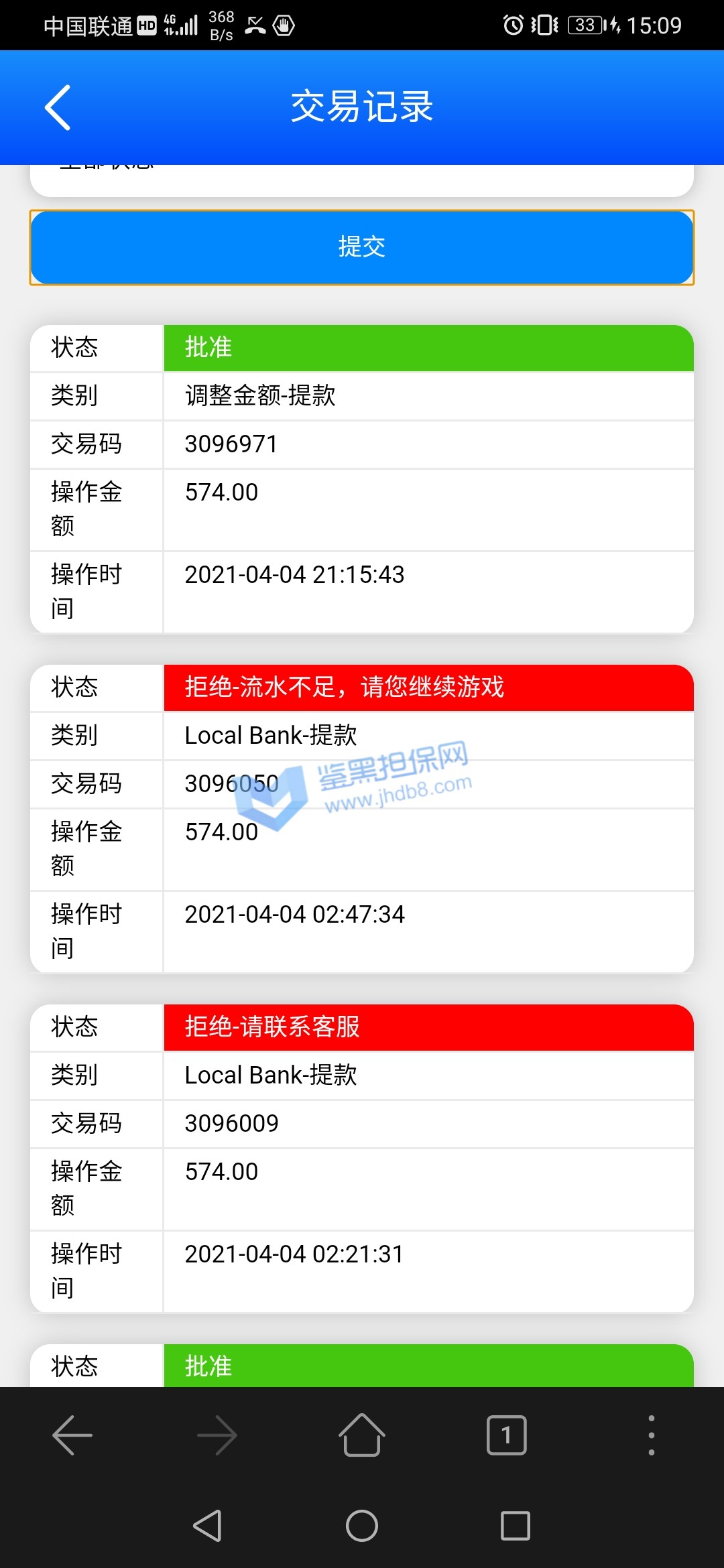
Task: Go back from the 交易记录 page
Action: pyautogui.click(x=58, y=107)
